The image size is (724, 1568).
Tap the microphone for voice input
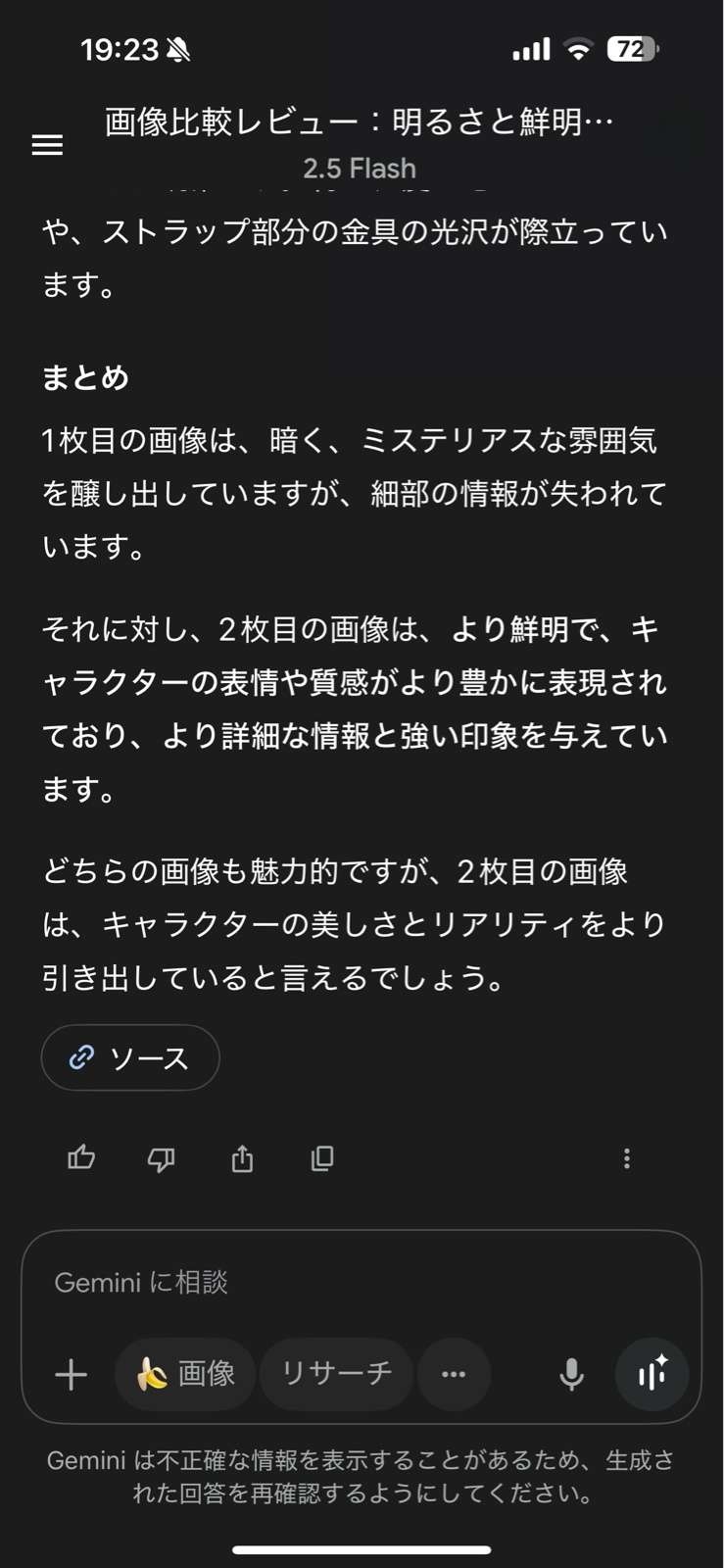click(571, 1374)
